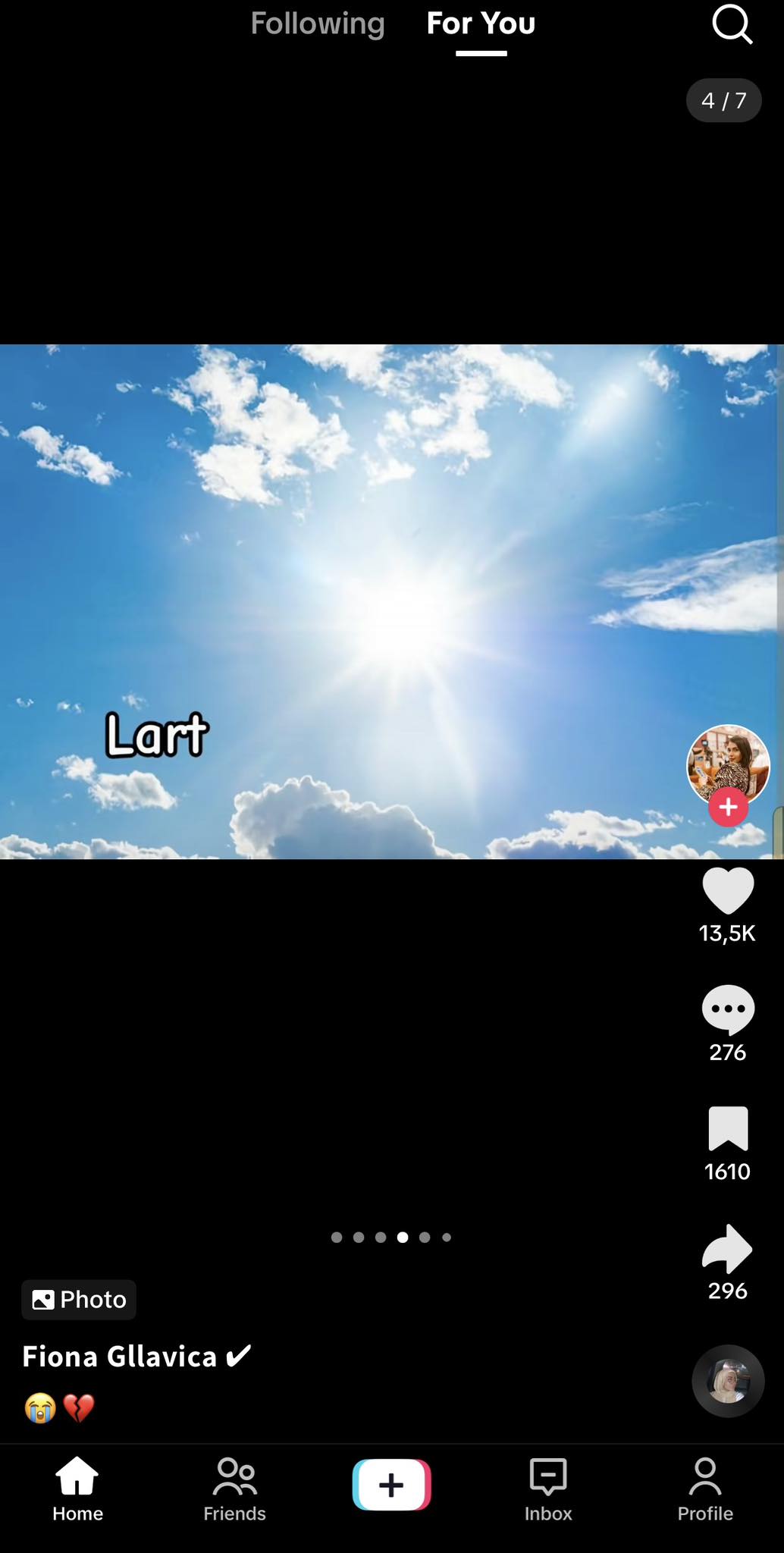784x1553 pixels.
Task: Bookmark this post to favorites
Action: point(728,1128)
